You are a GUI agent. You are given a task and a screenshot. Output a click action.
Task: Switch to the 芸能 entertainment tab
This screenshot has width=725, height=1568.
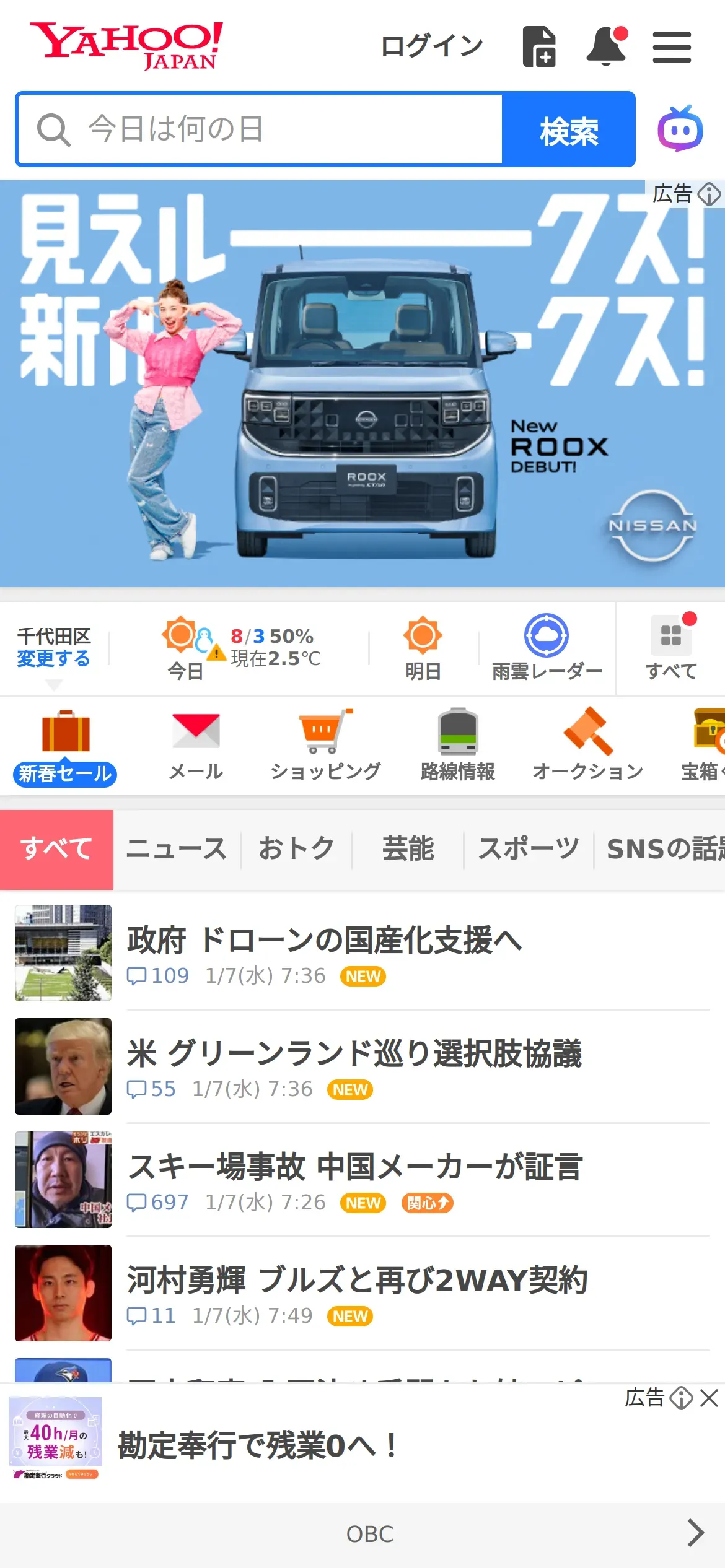408,849
